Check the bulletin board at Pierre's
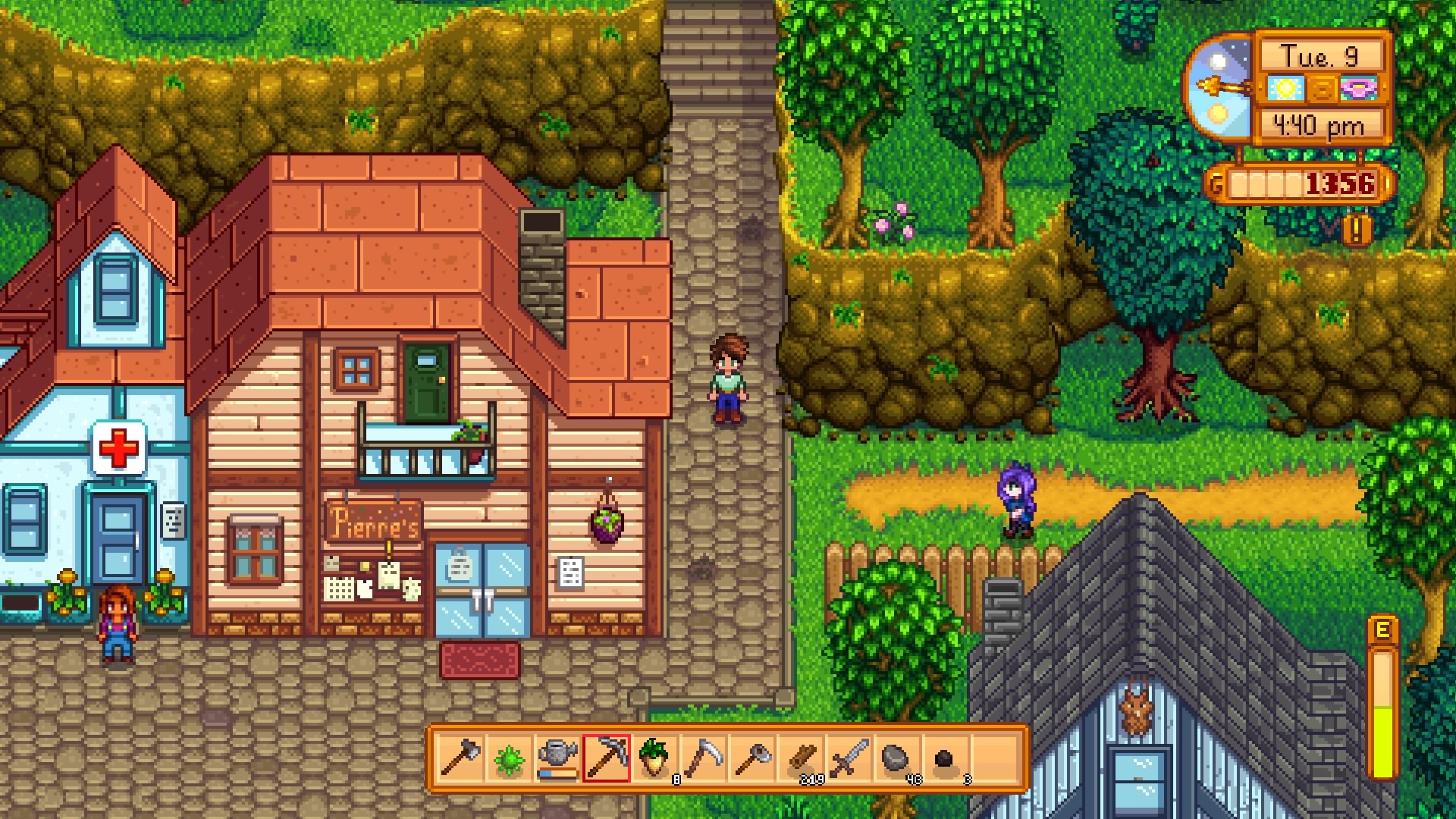 pyautogui.click(x=372, y=582)
